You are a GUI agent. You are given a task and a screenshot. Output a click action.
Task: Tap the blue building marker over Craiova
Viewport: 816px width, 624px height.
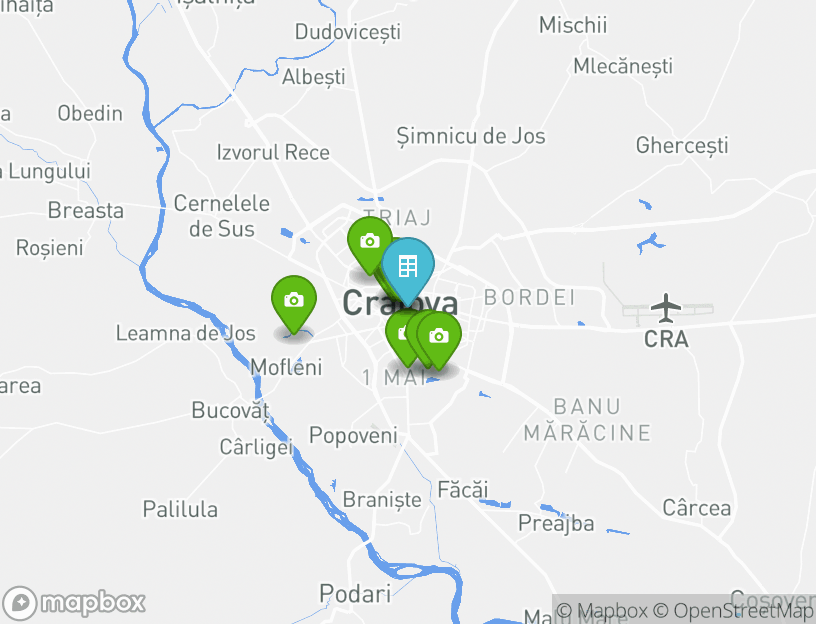click(408, 266)
